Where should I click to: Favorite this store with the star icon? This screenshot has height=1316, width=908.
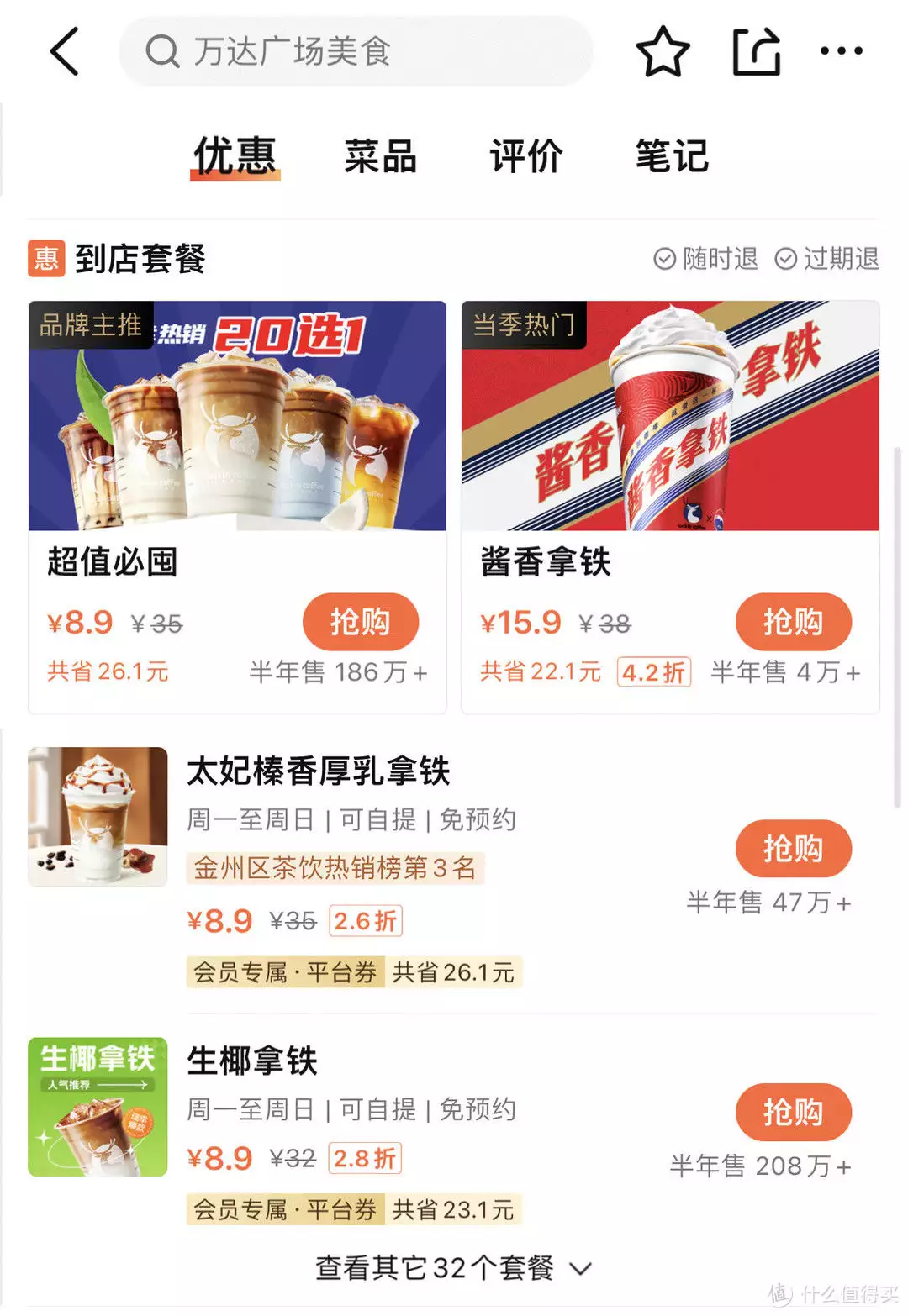pyautogui.click(x=663, y=51)
